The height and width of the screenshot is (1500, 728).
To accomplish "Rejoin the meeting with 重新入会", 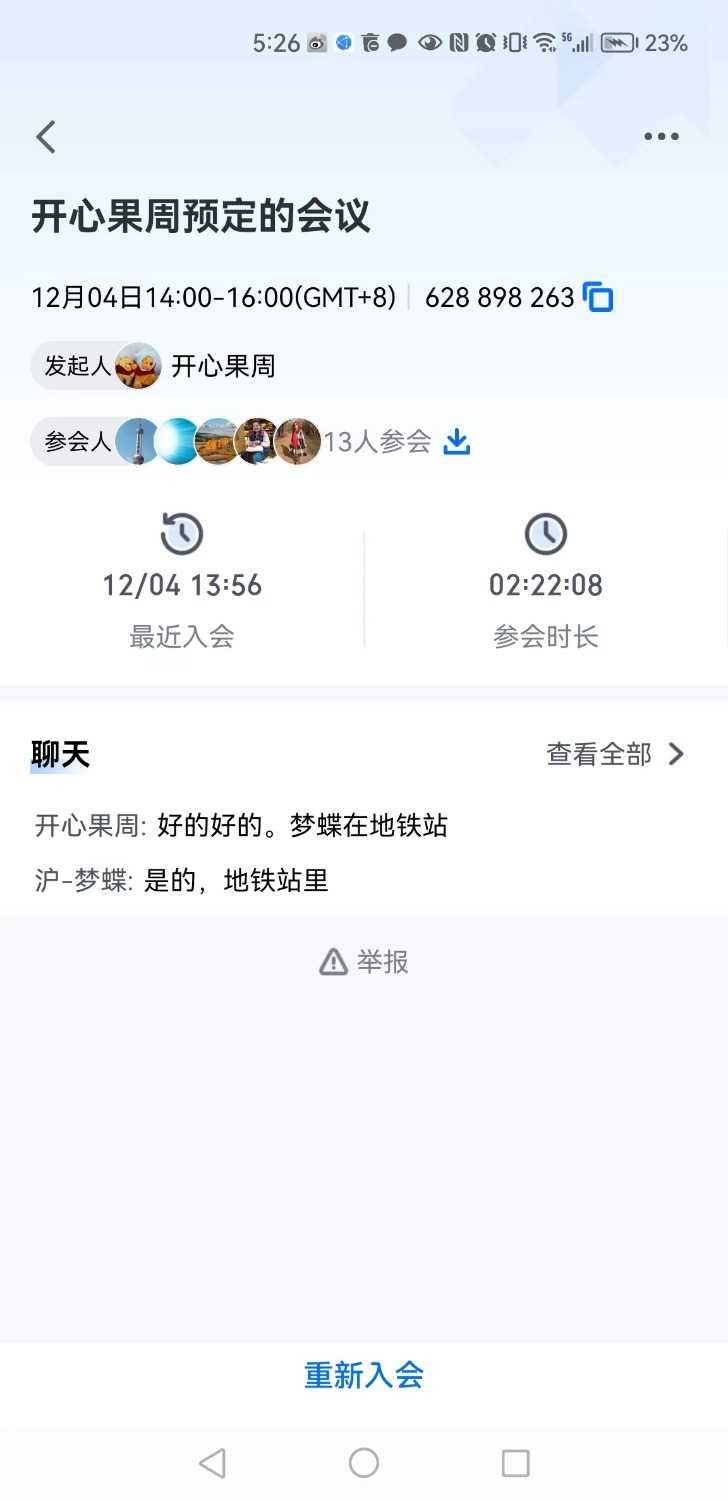I will [364, 1375].
